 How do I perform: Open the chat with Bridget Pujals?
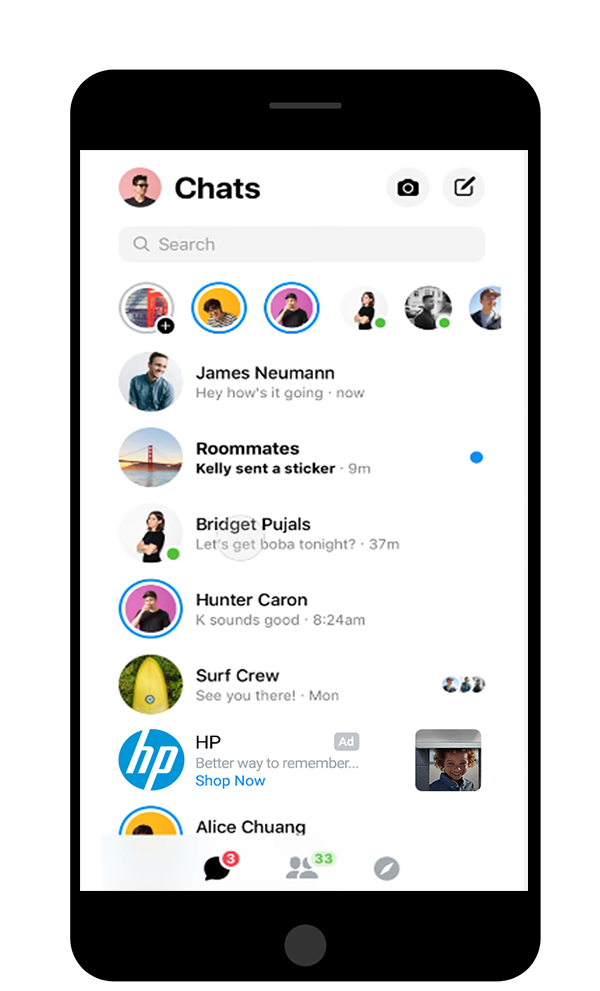coord(253,533)
